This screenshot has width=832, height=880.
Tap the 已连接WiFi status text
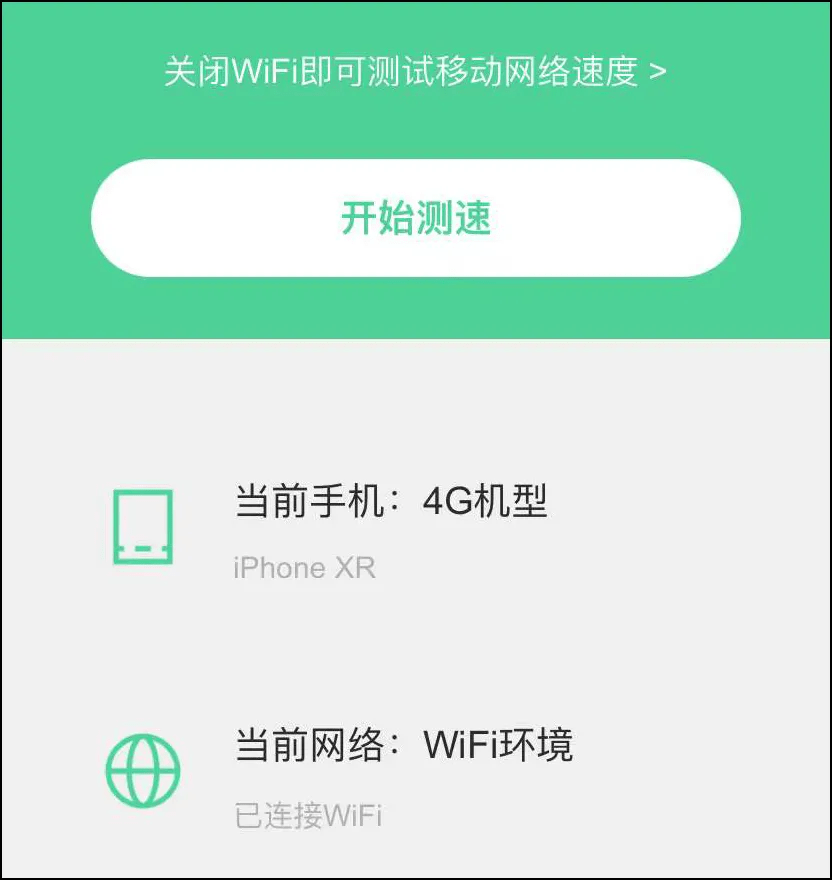(x=307, y=815)
